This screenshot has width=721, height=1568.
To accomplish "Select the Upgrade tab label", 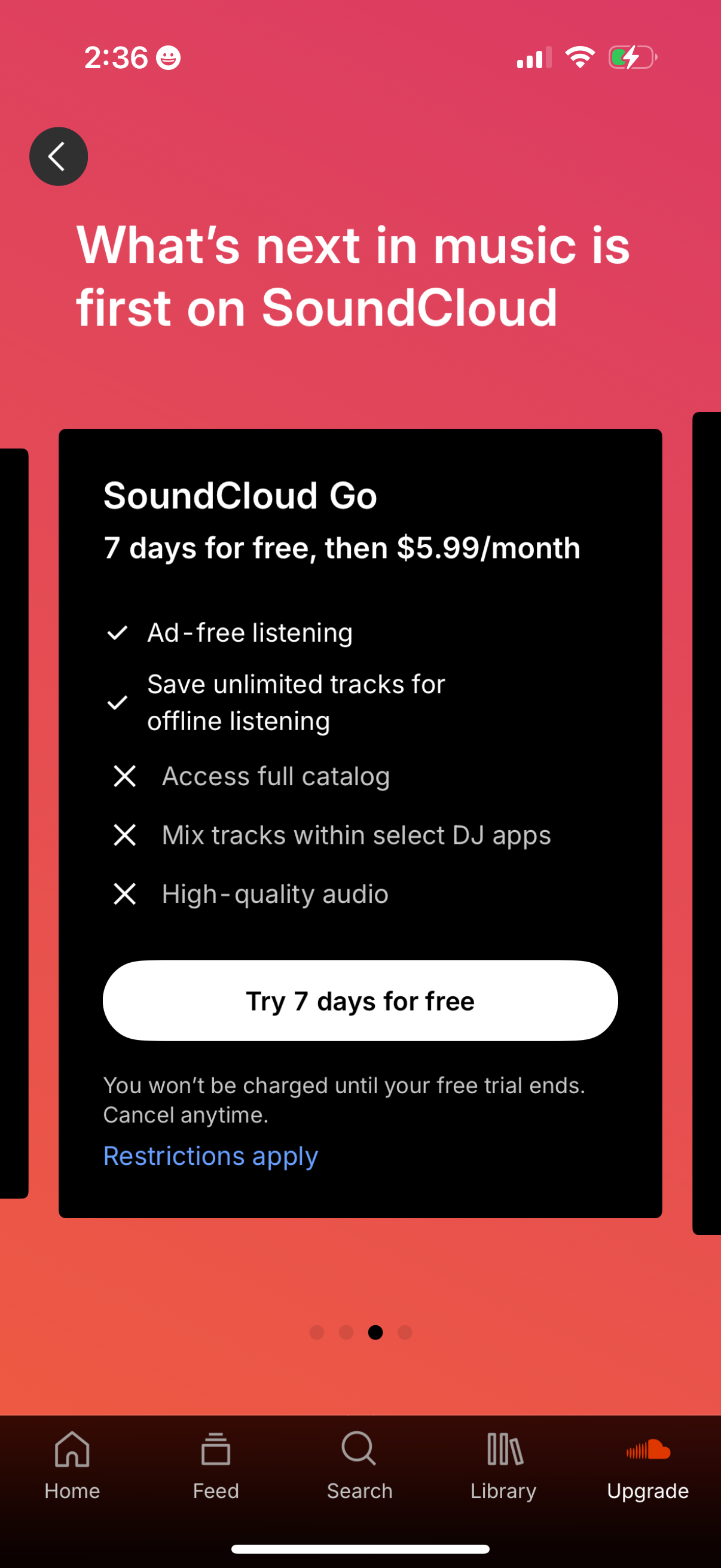I will pyautogui.click(x=647, y=1491).
